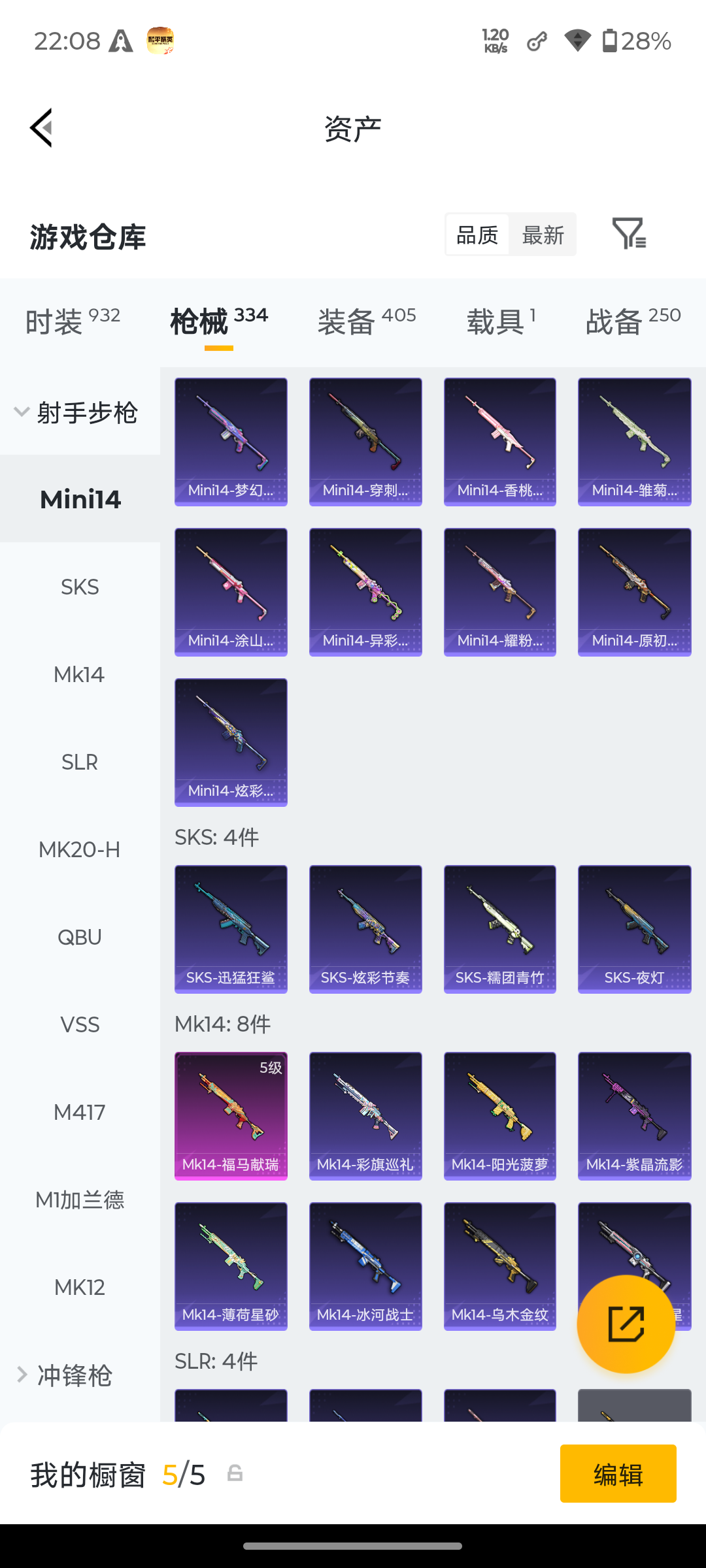Switch to the 载具 tab

tap(501, 321)
